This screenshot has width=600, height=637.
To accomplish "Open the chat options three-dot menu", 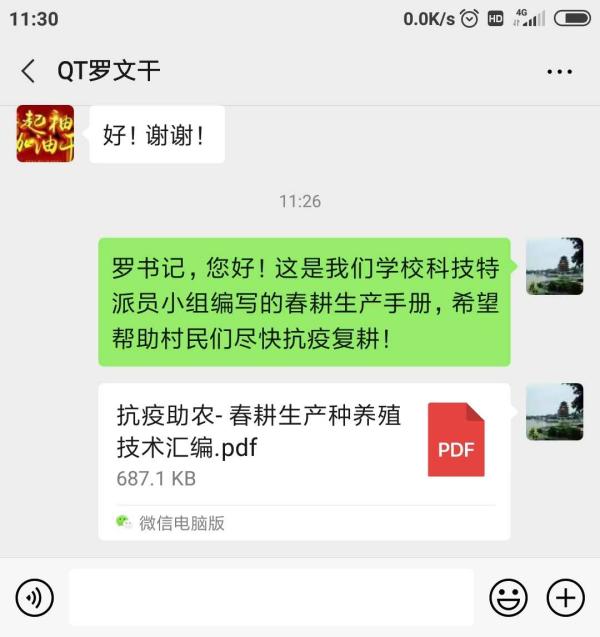I will coord(559,71).
